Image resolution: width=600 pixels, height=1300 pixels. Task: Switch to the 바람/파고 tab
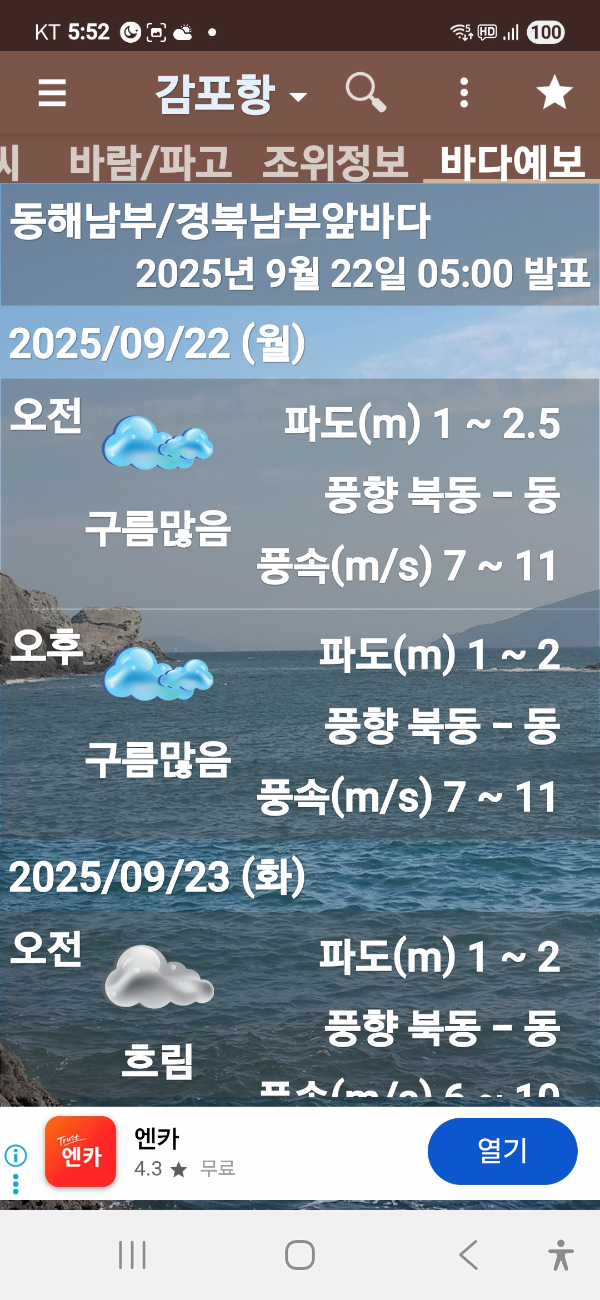[150, 160]
